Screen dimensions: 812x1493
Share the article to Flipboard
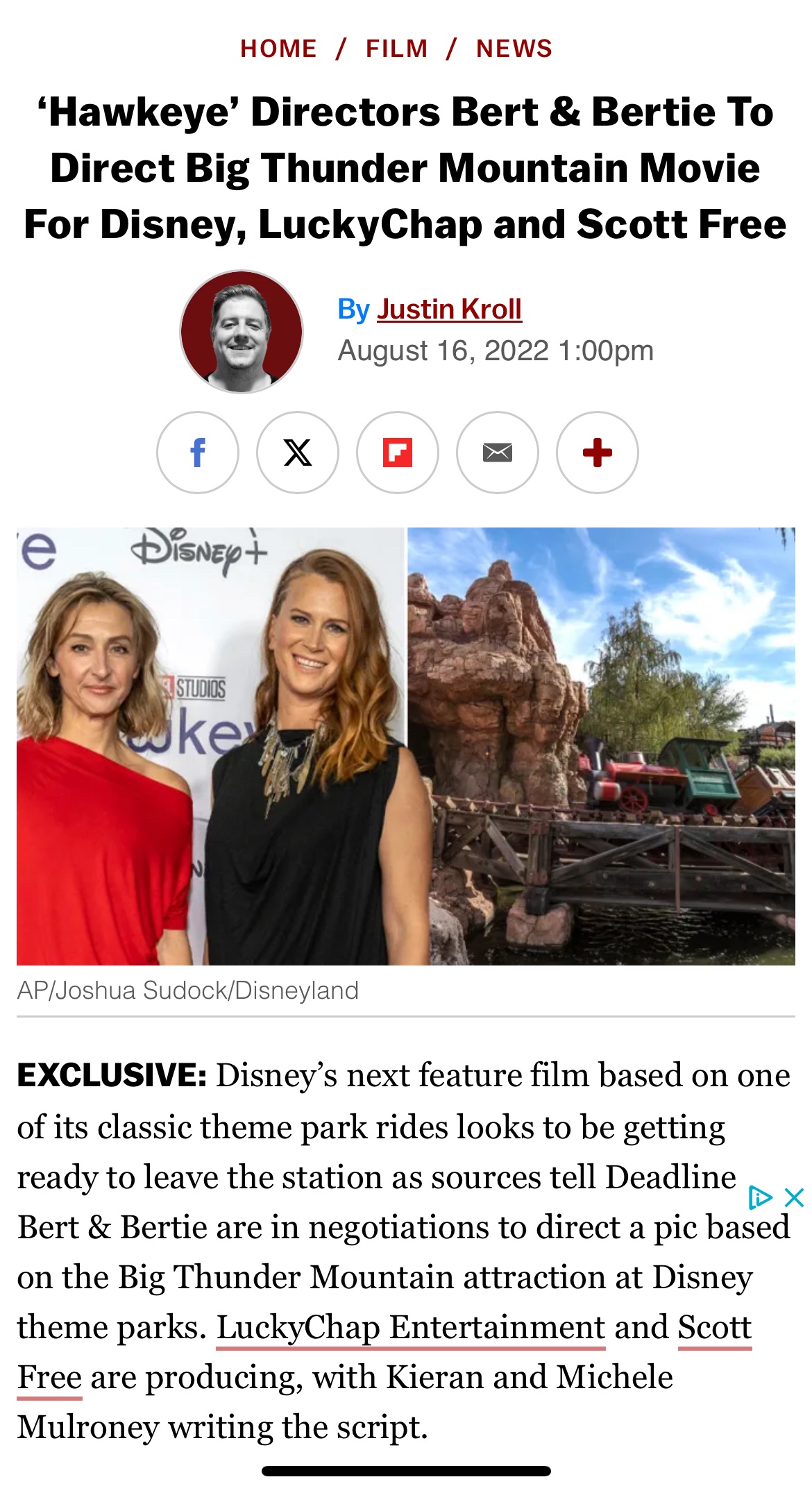pyautogui.click(x=398, y=453)
